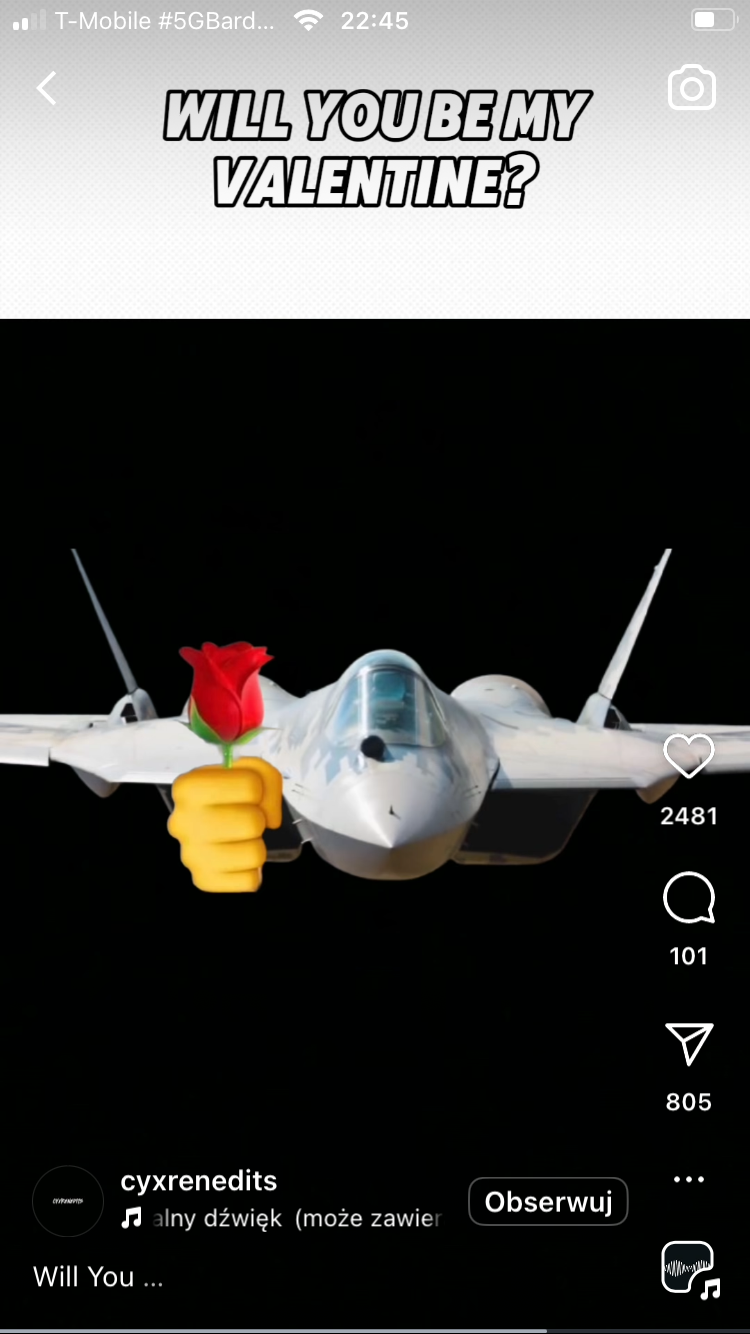Like this reel with the heart icon
750x1334 pixels.
pyautogui.click(x=689, y=756)
